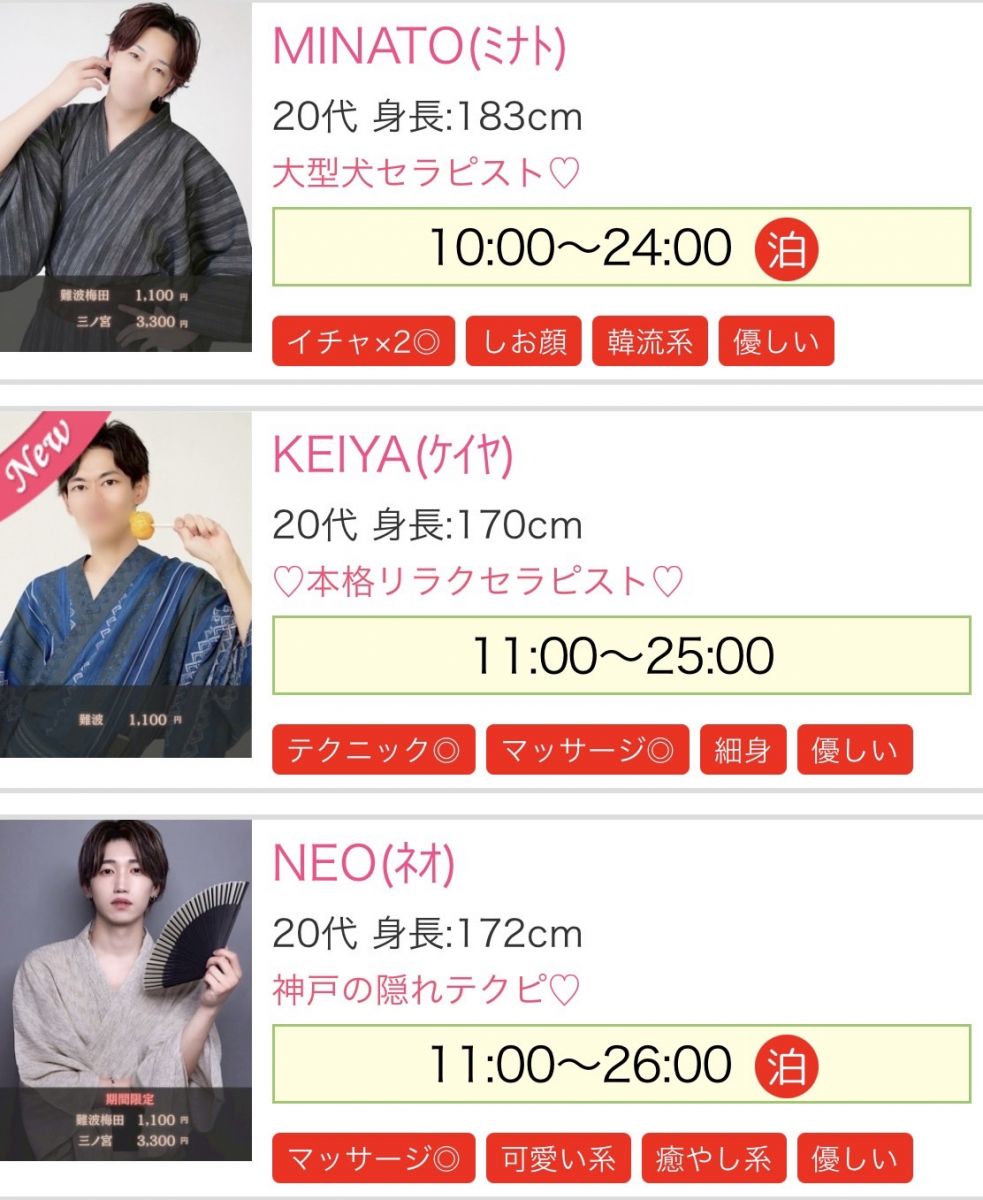Open KEIYA's profile photo
Viewport: 983px width, 1200px height.
(x=125, y=585)
